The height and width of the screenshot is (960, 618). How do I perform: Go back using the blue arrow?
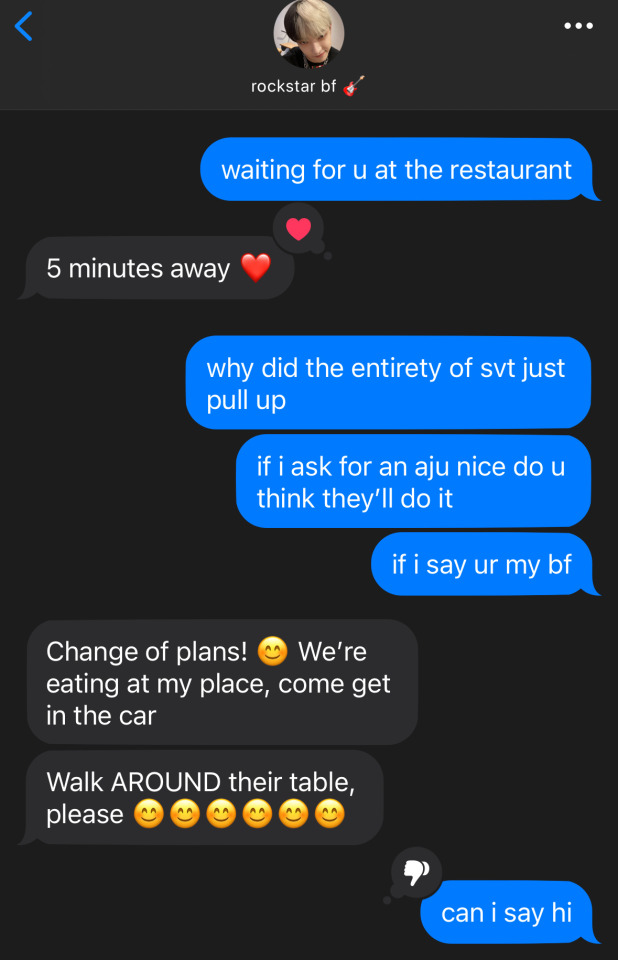24,27
